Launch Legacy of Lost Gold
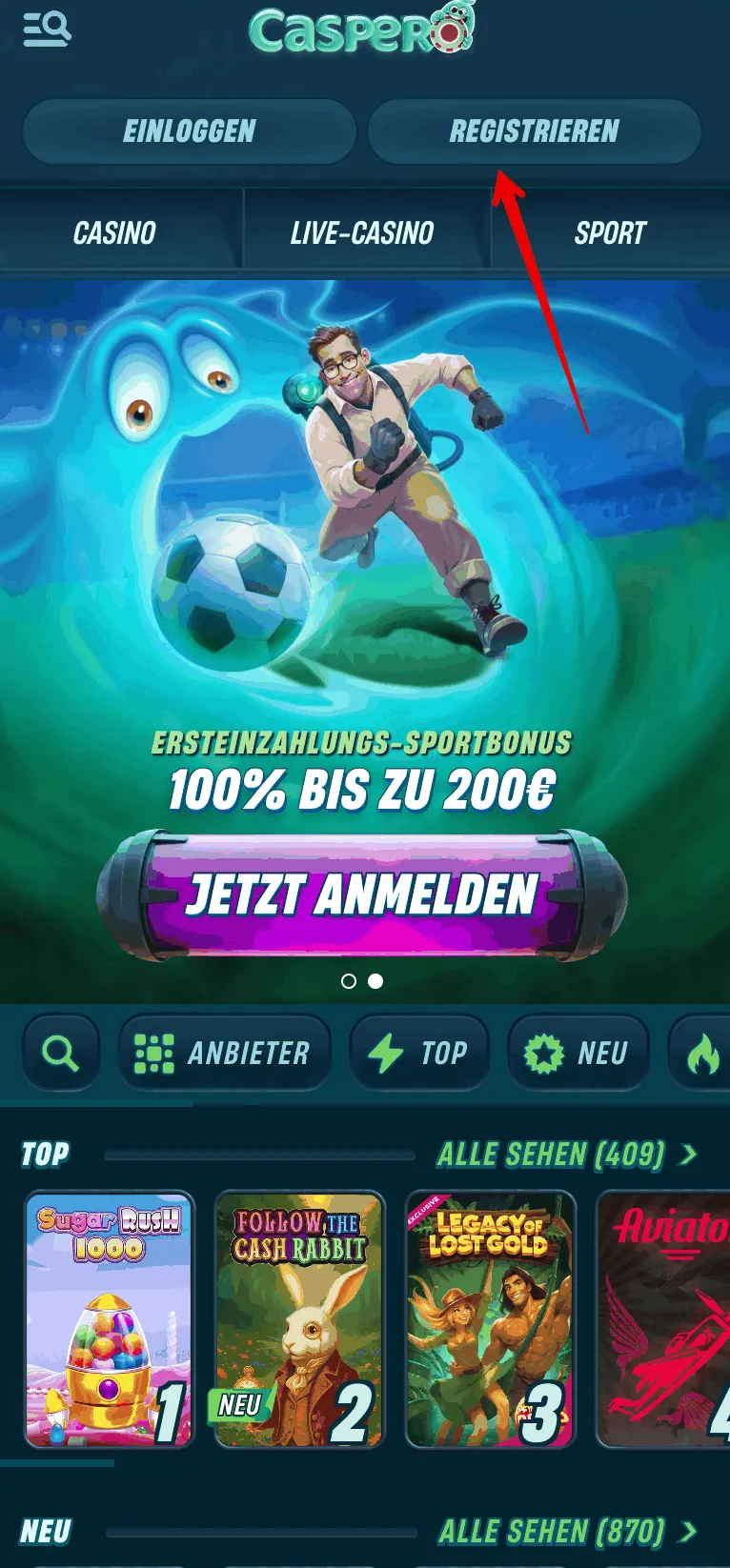The width and height of the screenshot is (730, 1568). pyautogui.click(x=490, y=1319)
